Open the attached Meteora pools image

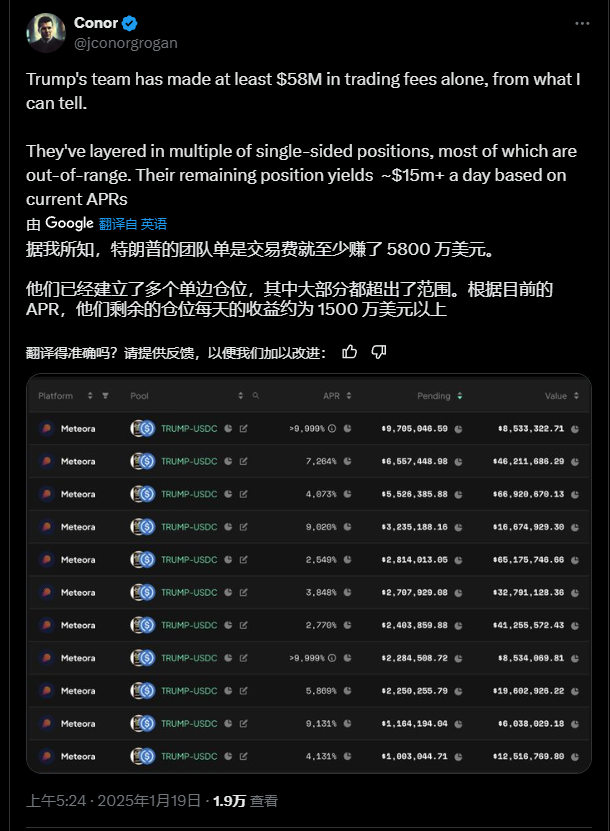tap(309, 573)
